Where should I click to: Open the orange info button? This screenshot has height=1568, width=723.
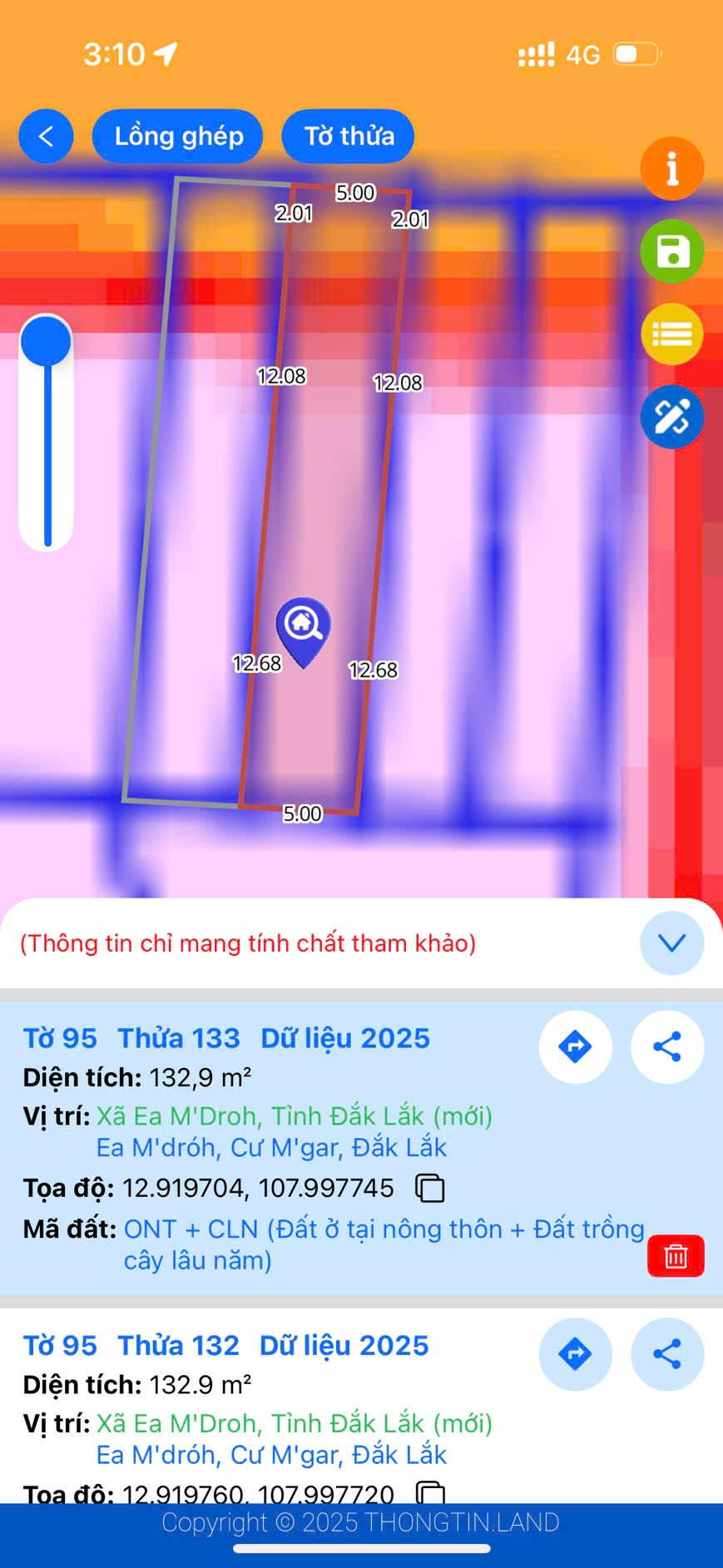coord(671,169)
